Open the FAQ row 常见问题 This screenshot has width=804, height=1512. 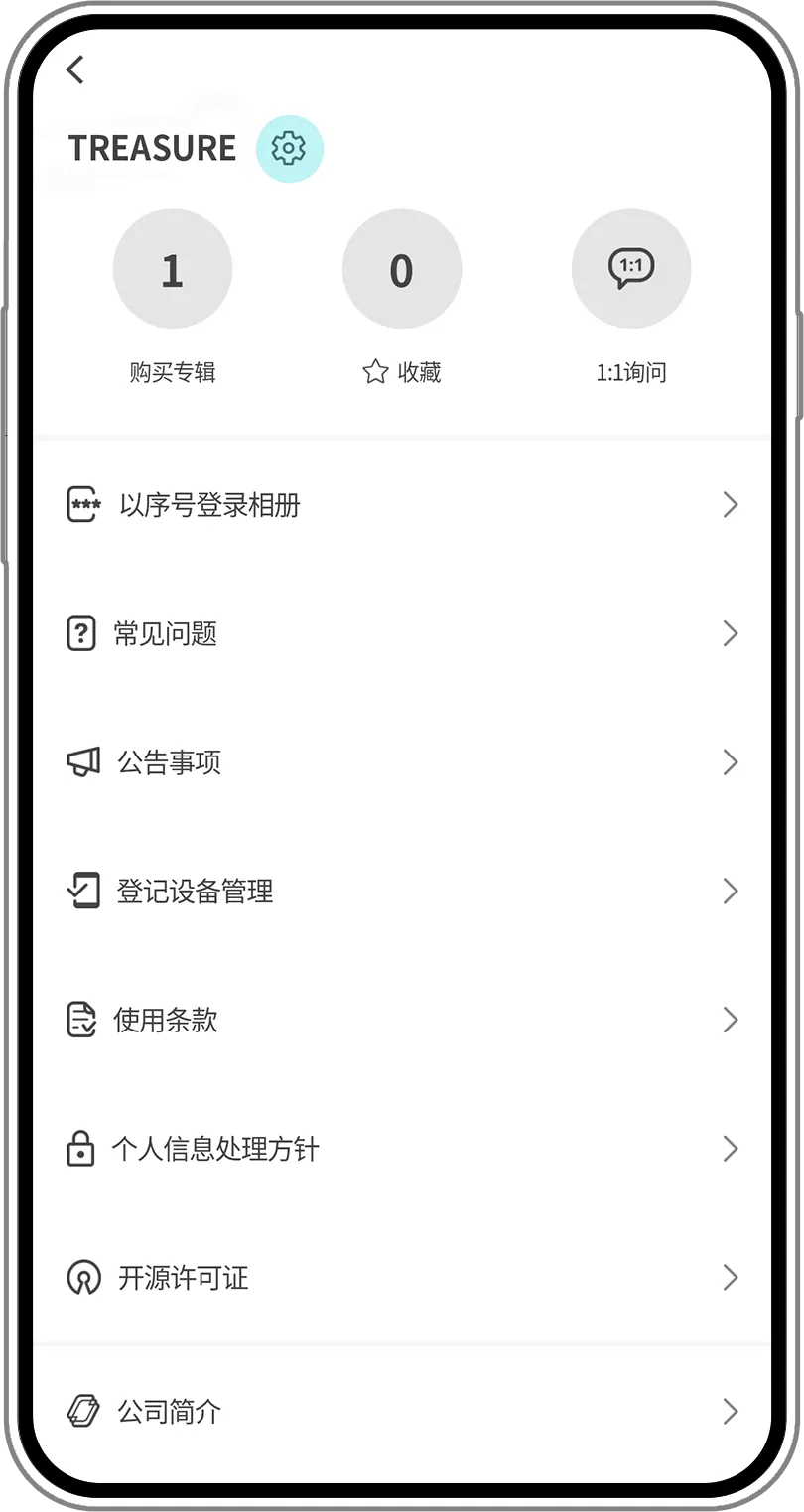tap(402, 633)
